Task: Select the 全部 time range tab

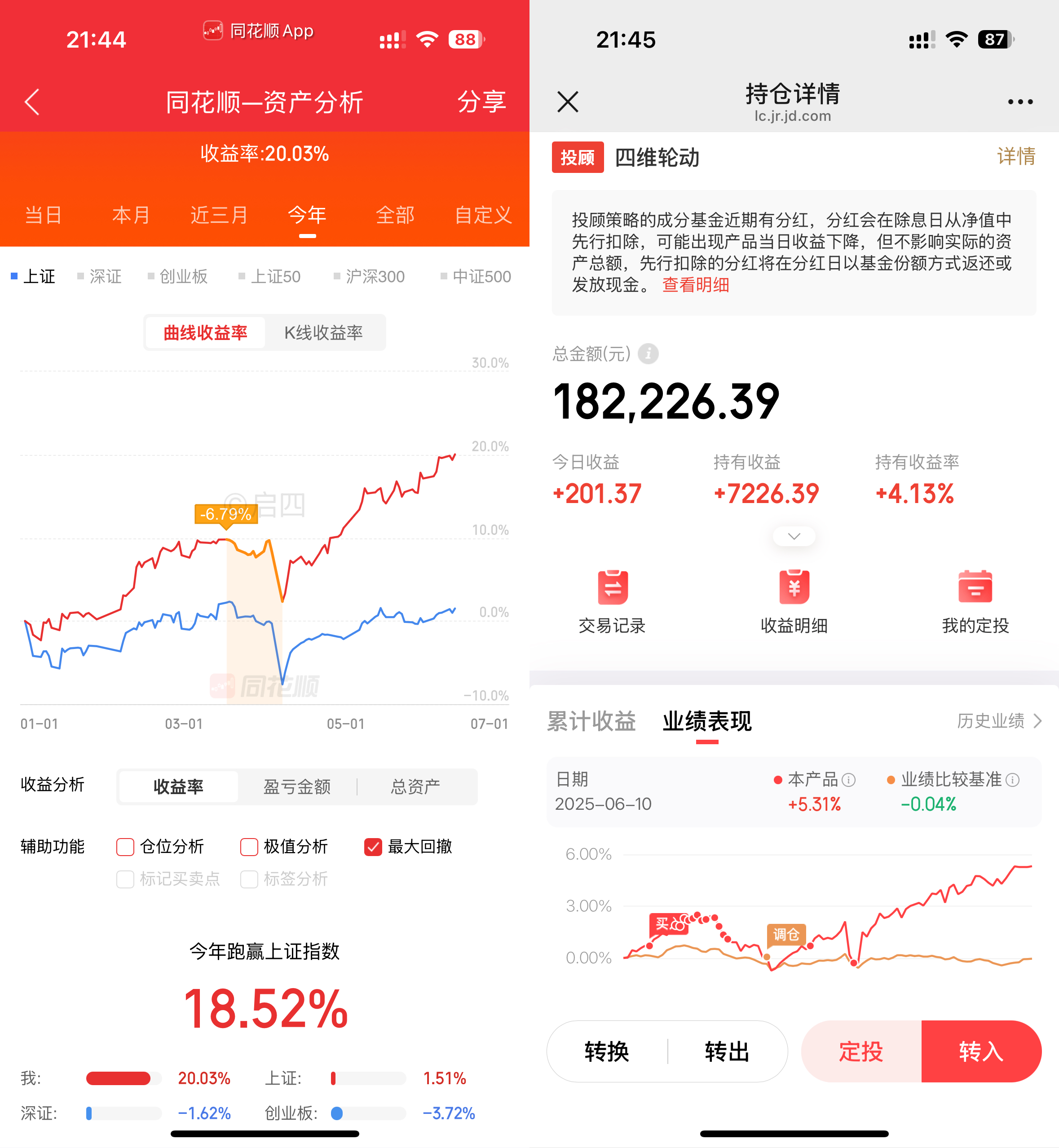Action: 395,215
